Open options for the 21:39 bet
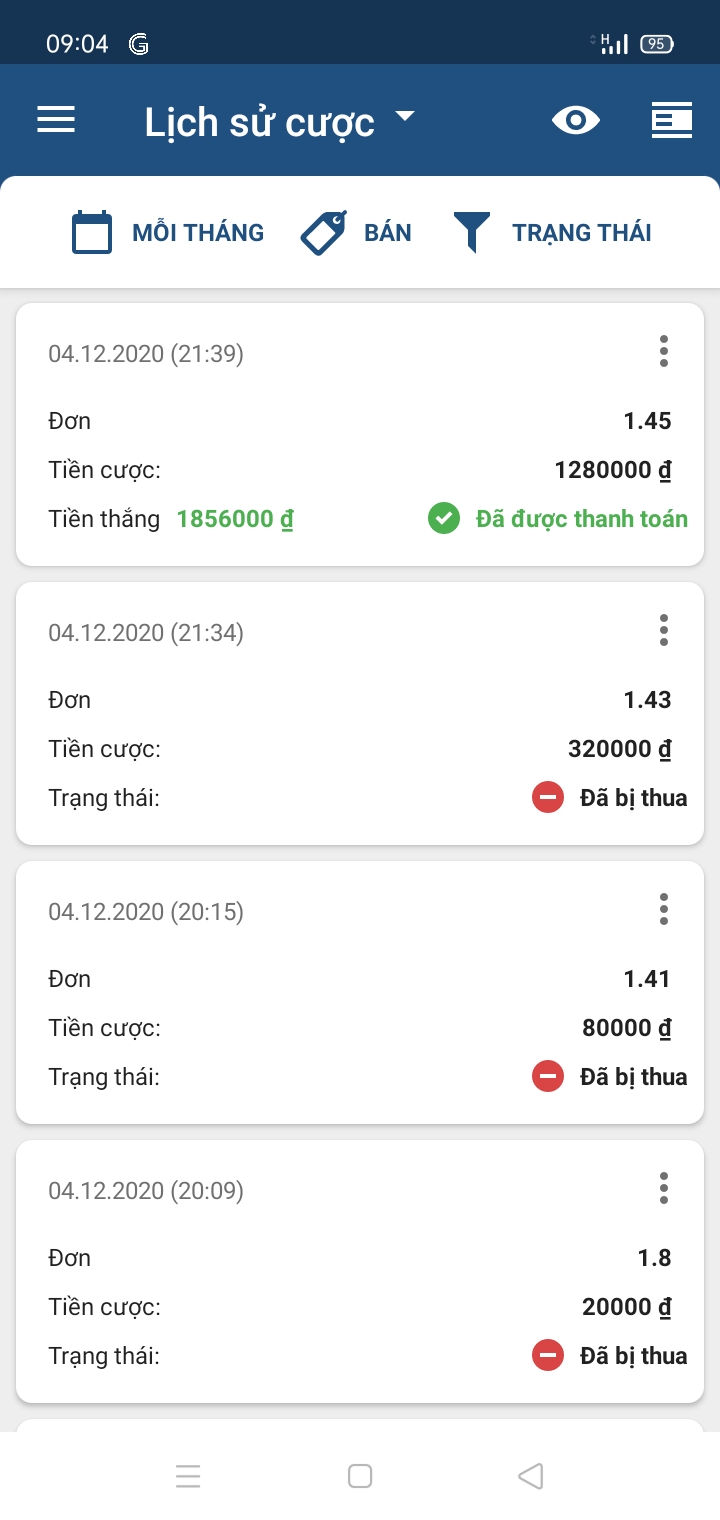The image size is (720, 1520). pyautogui.click(x=664, y=352)
